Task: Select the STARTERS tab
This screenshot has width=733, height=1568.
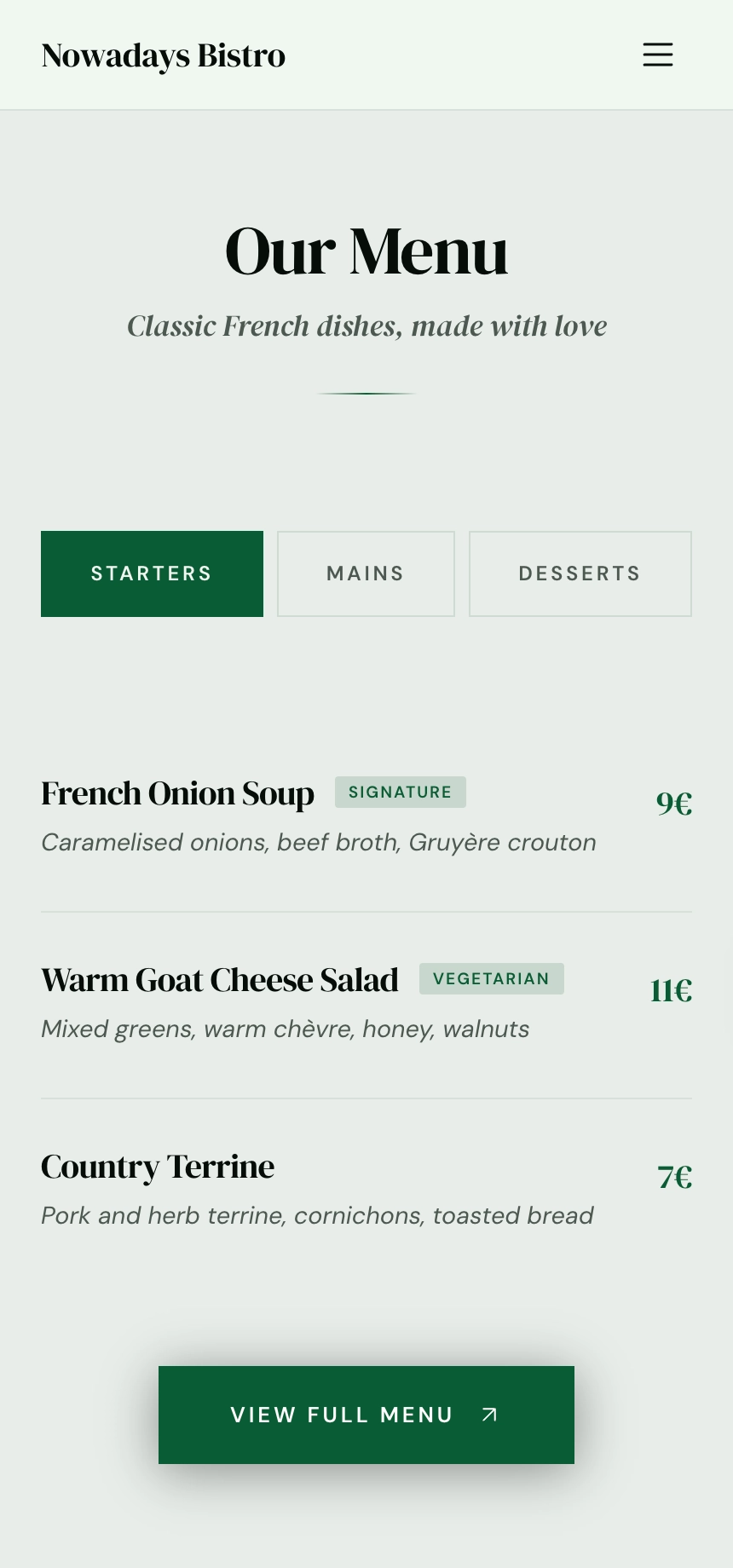Action: [x=152, y=574]
